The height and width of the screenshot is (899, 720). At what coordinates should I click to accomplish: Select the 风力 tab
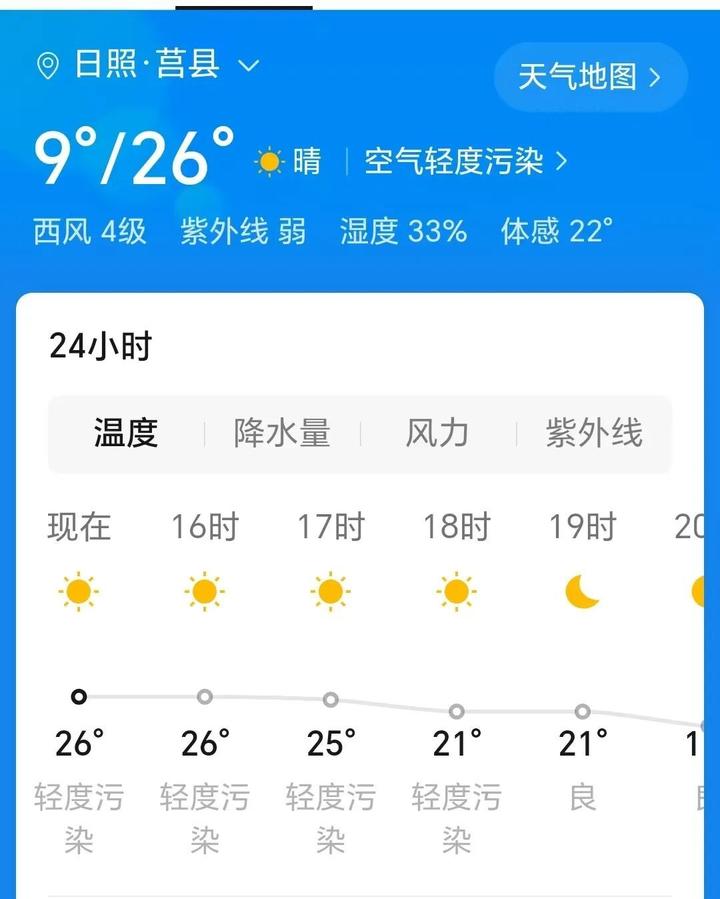437,433
